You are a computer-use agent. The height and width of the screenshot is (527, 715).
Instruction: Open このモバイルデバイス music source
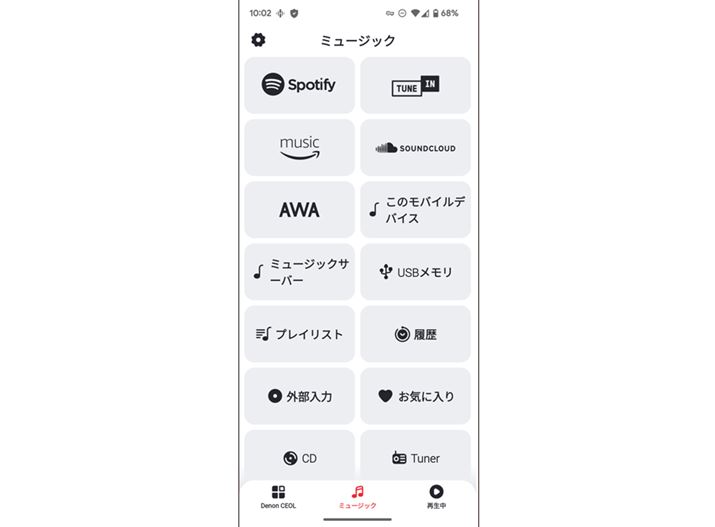point(415,209)
